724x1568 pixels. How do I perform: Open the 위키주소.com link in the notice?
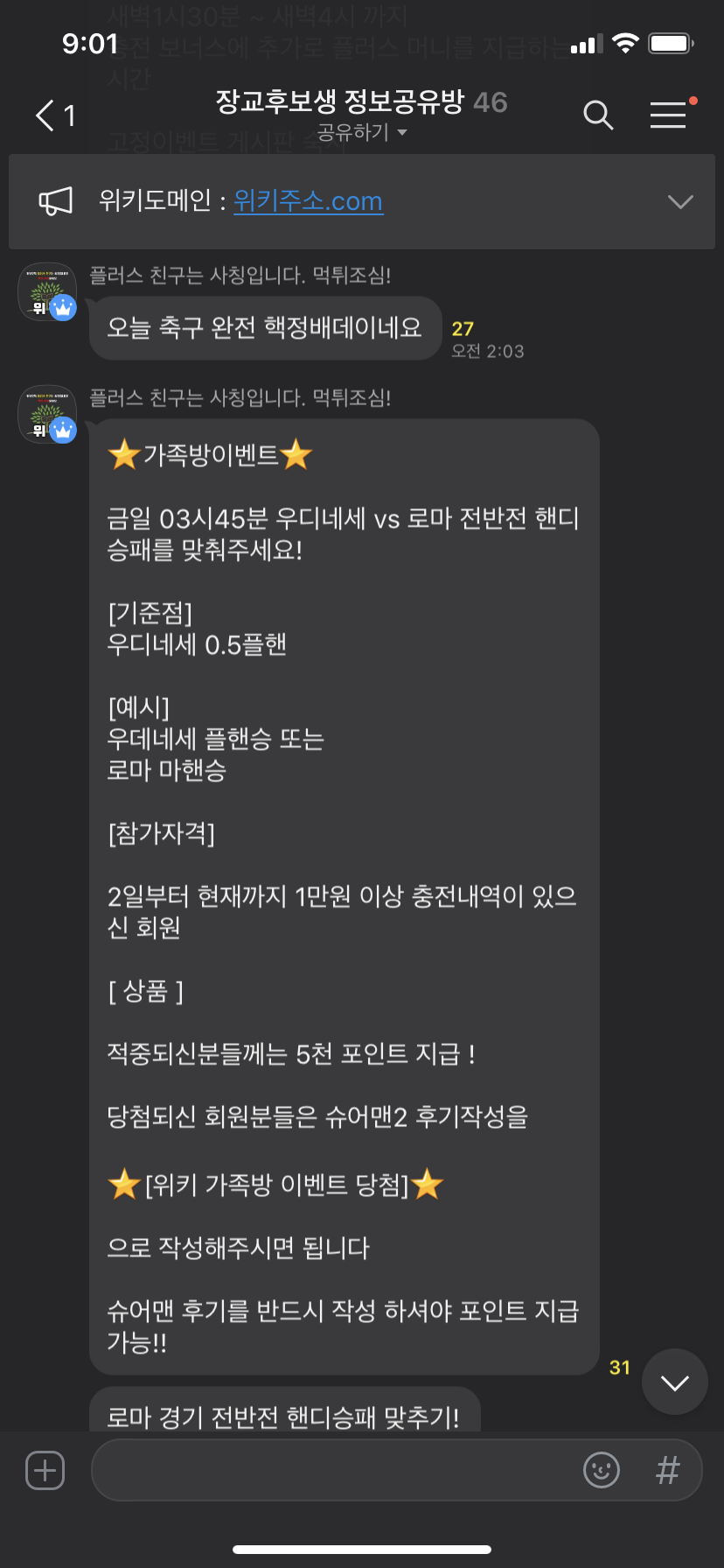point(308,201)
